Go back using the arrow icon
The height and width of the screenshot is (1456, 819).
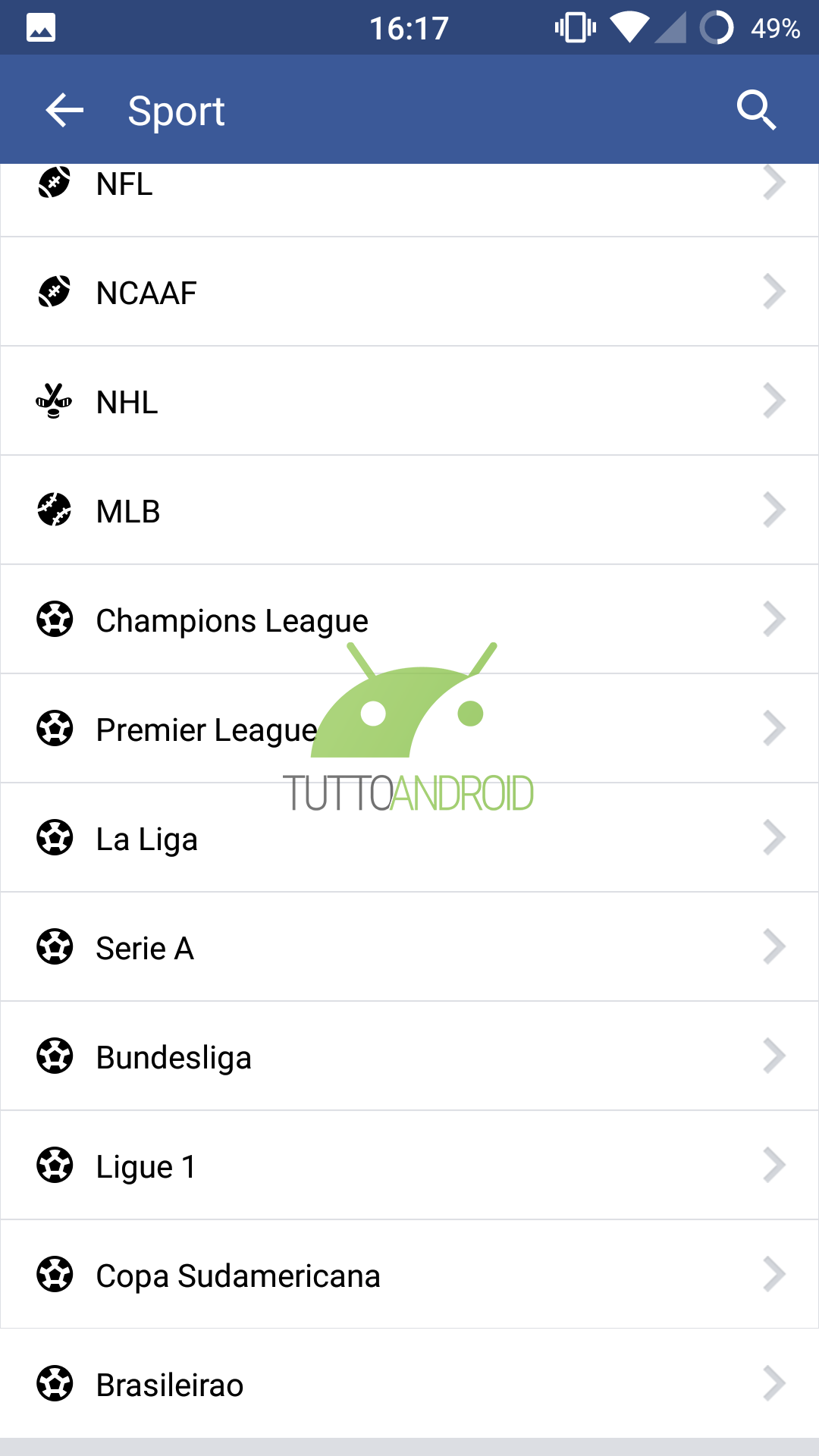(64, 111)
